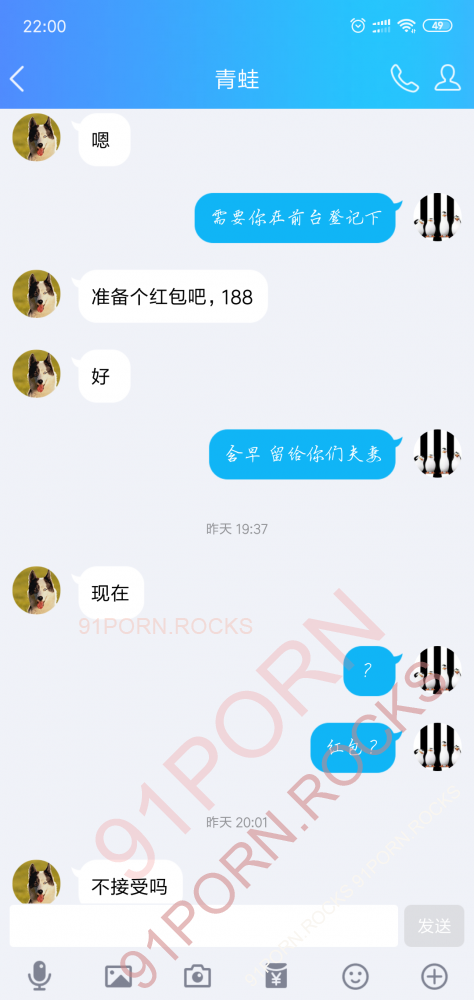474x1000 pixels.
Task: Tap the 发送 send button
Action: (x=434, y=925)
